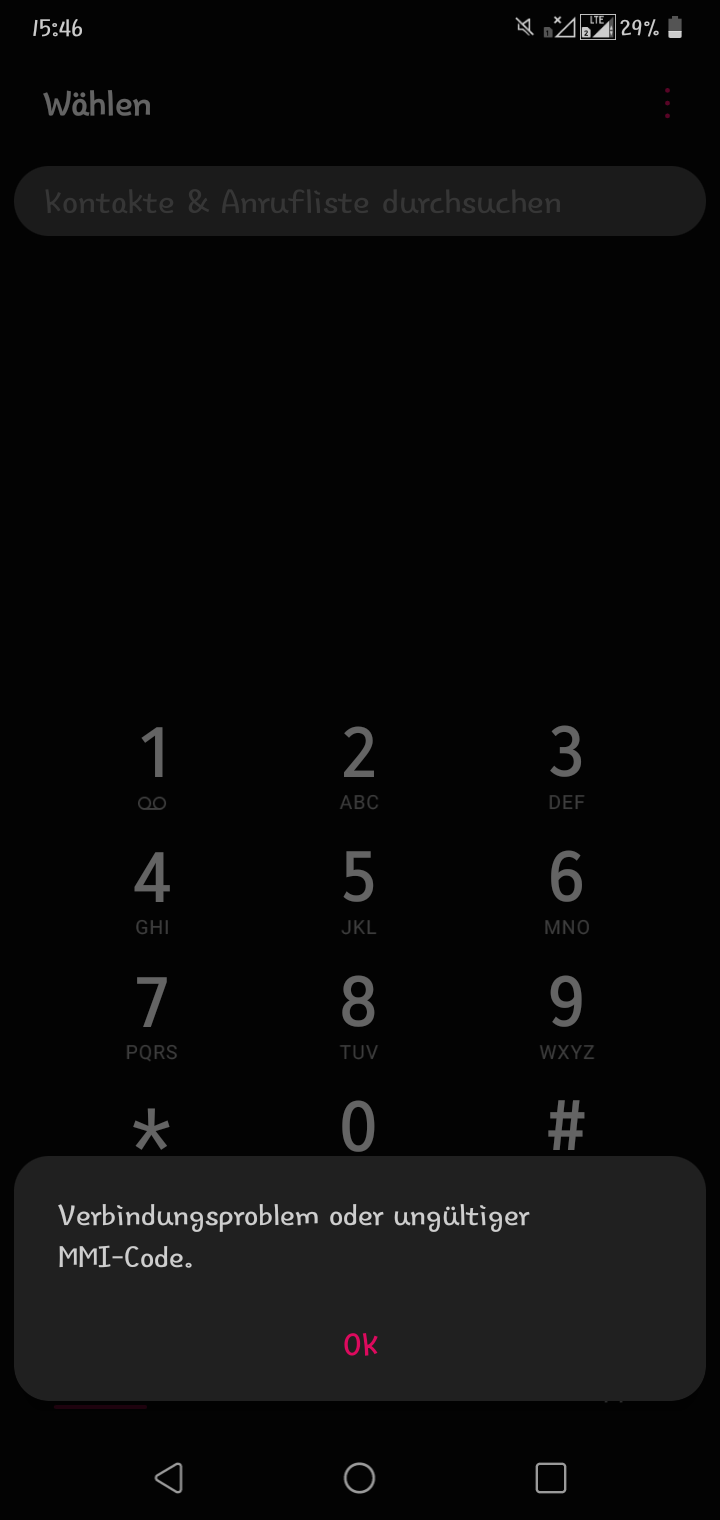
Task: Enter the star symbol key
Action: coord(152,1128)
